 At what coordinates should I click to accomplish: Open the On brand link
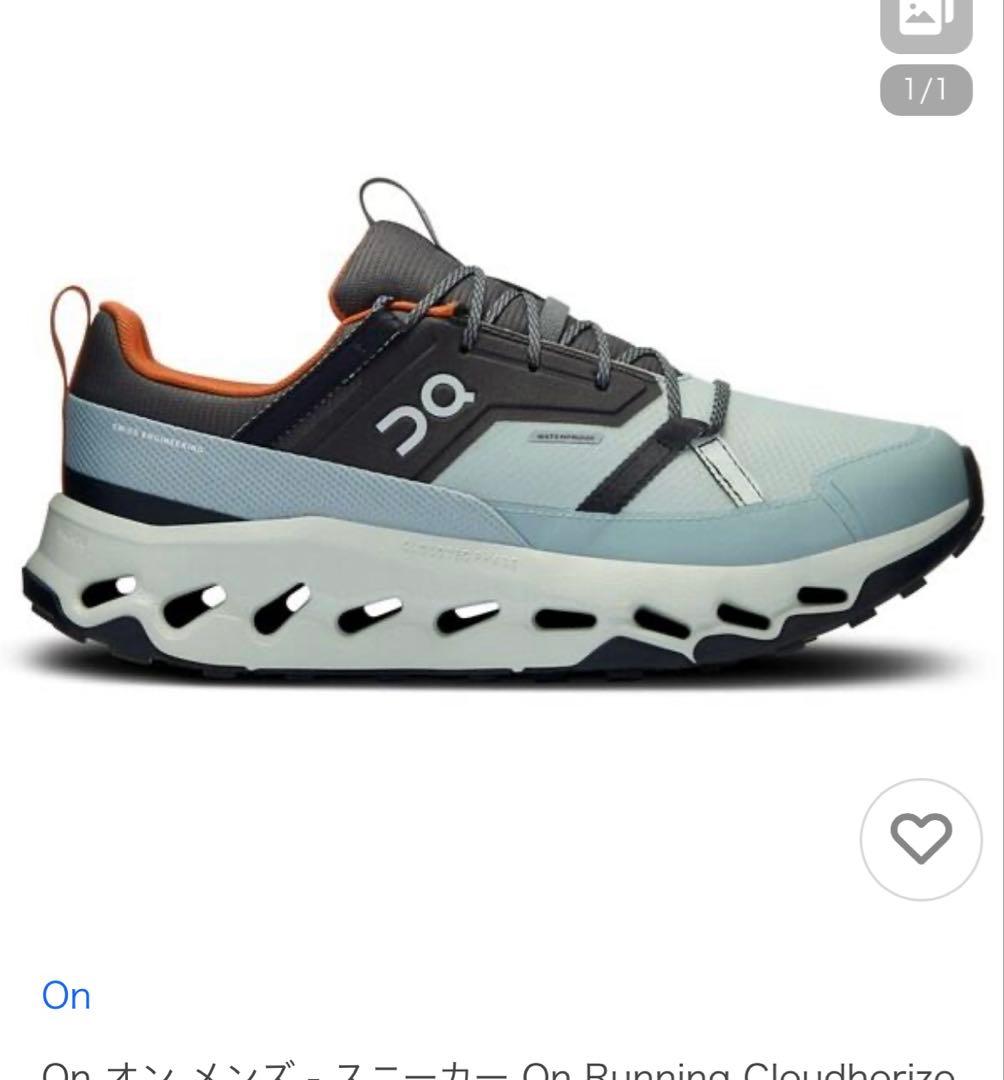coord(66,996)
